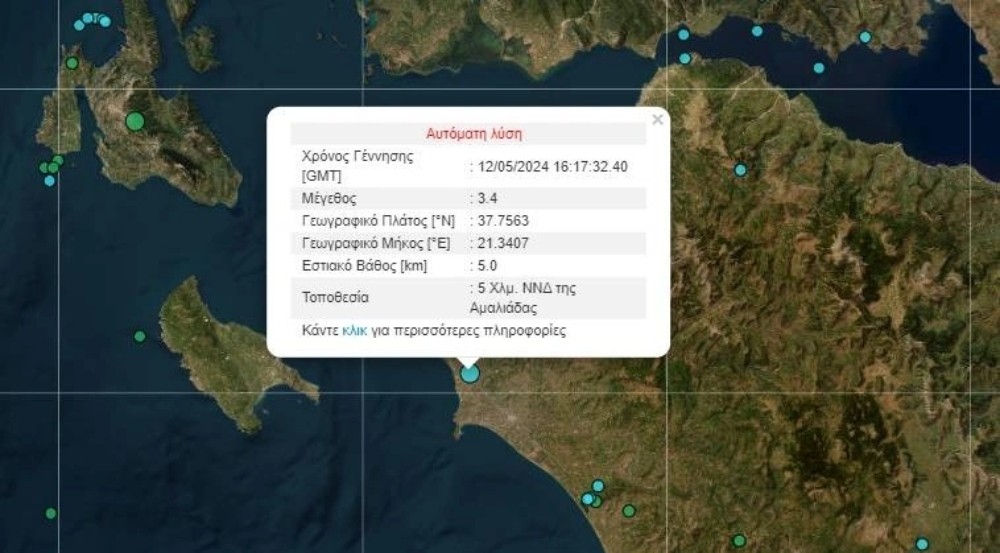
Task: Select the large green earthquake marker on Kefalonia
Action: [x=135, y=122]
